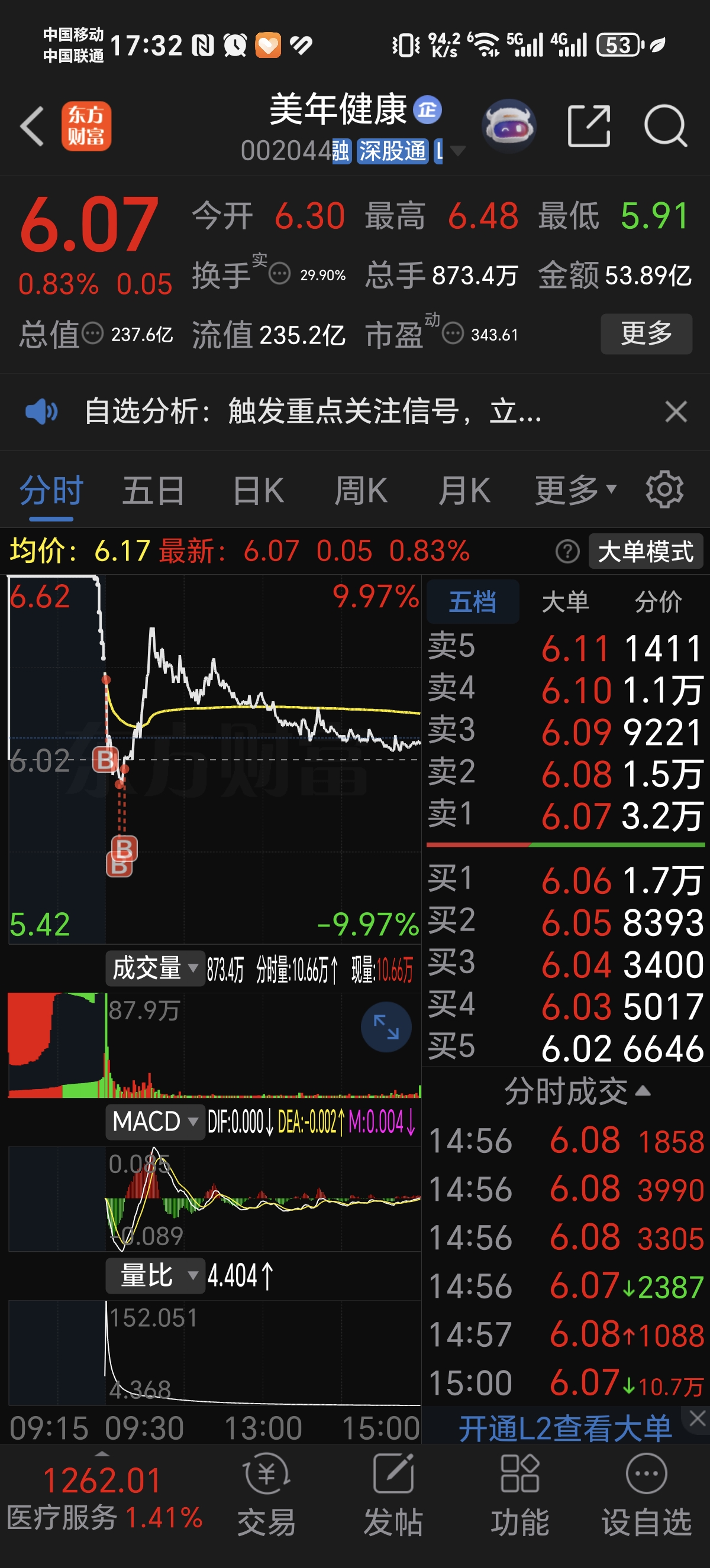View the 月K chart tab
710x1568 pixels.
464,491
